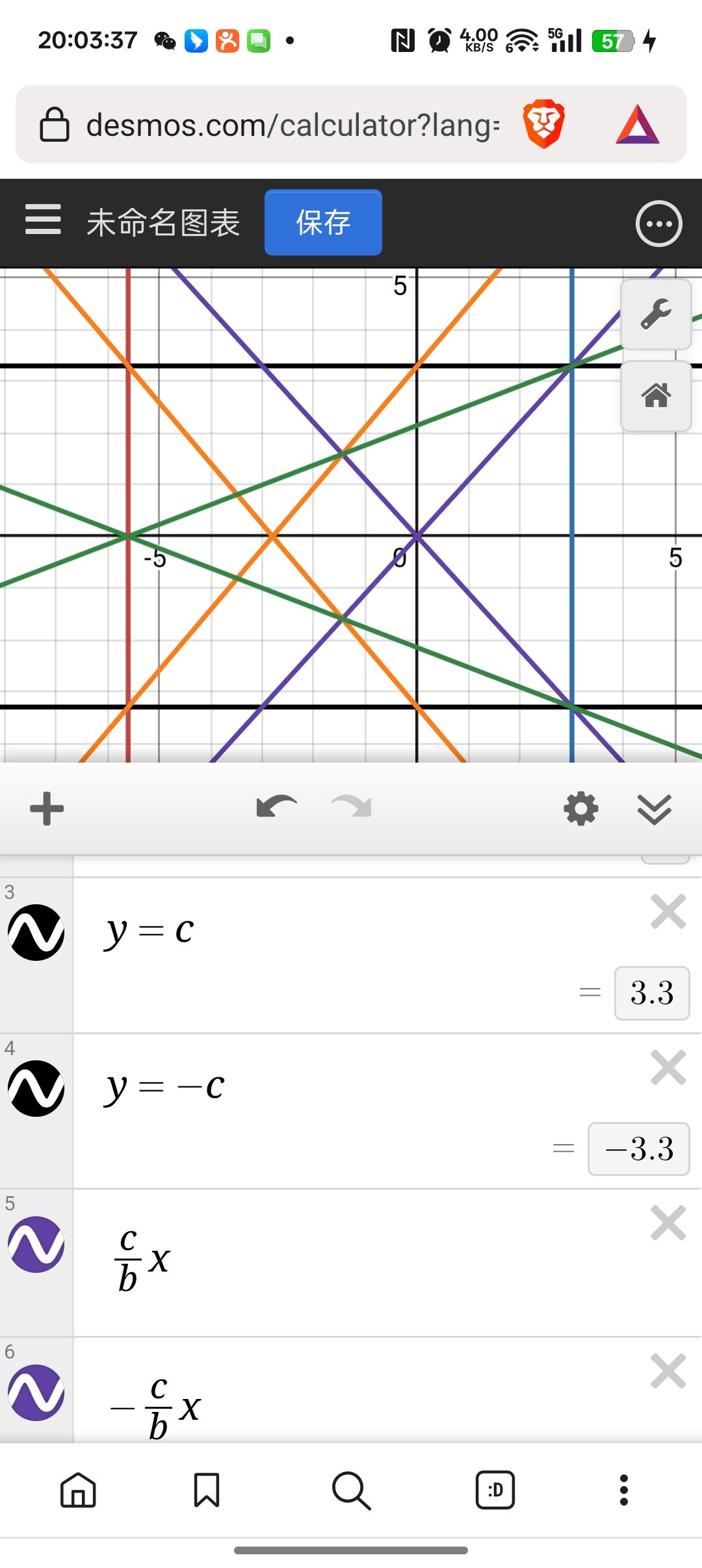The height and width of the screenshot is (1568, 702).
Task: Open the three-dot options circle in header
Action: [658, 224]
